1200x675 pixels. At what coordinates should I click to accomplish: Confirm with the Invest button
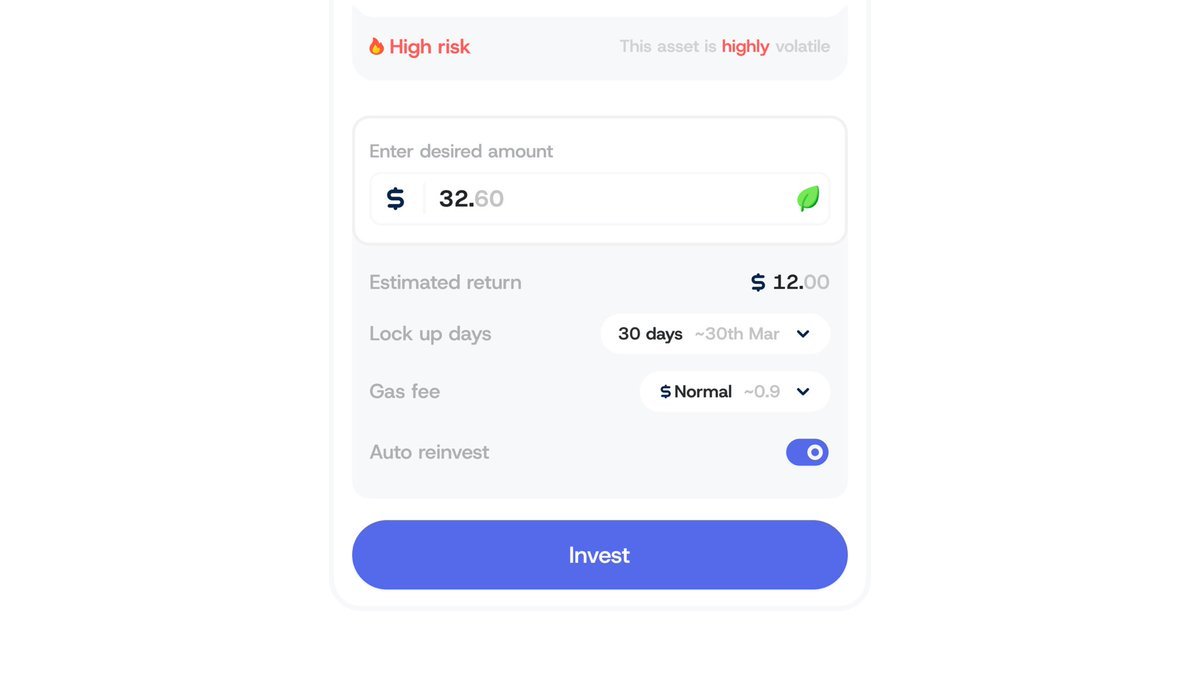coord(600,555)
